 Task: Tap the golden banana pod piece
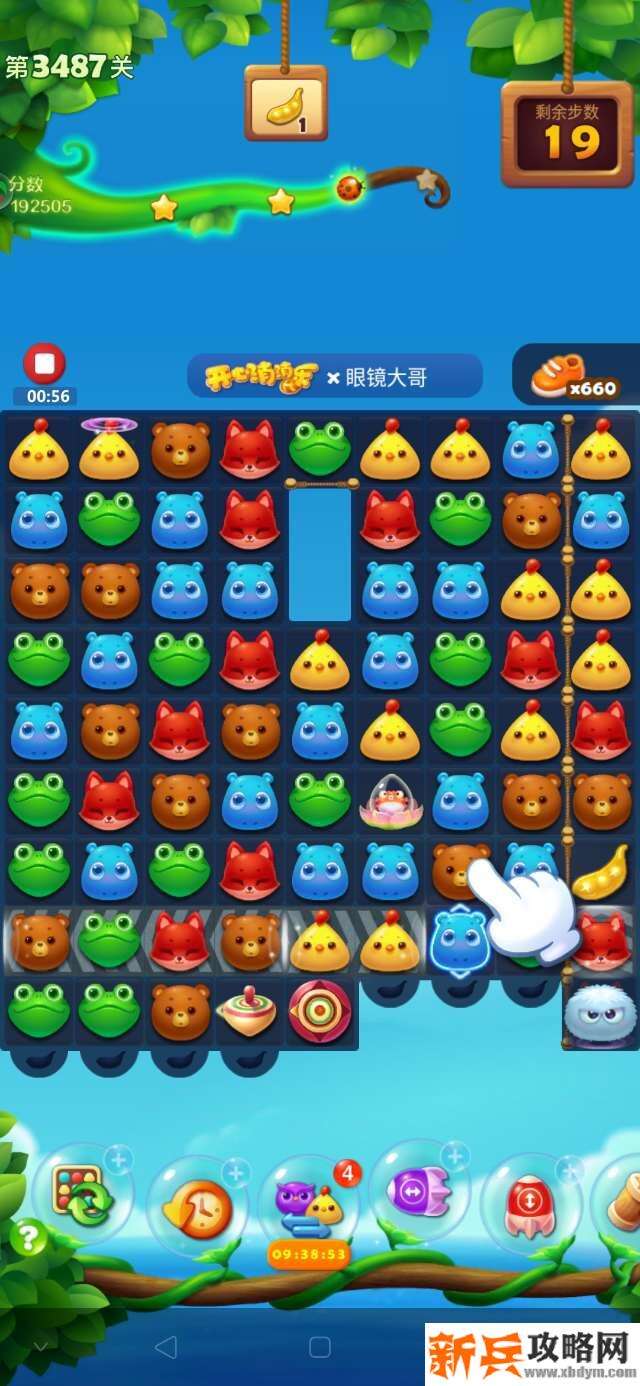coord(601,870)
